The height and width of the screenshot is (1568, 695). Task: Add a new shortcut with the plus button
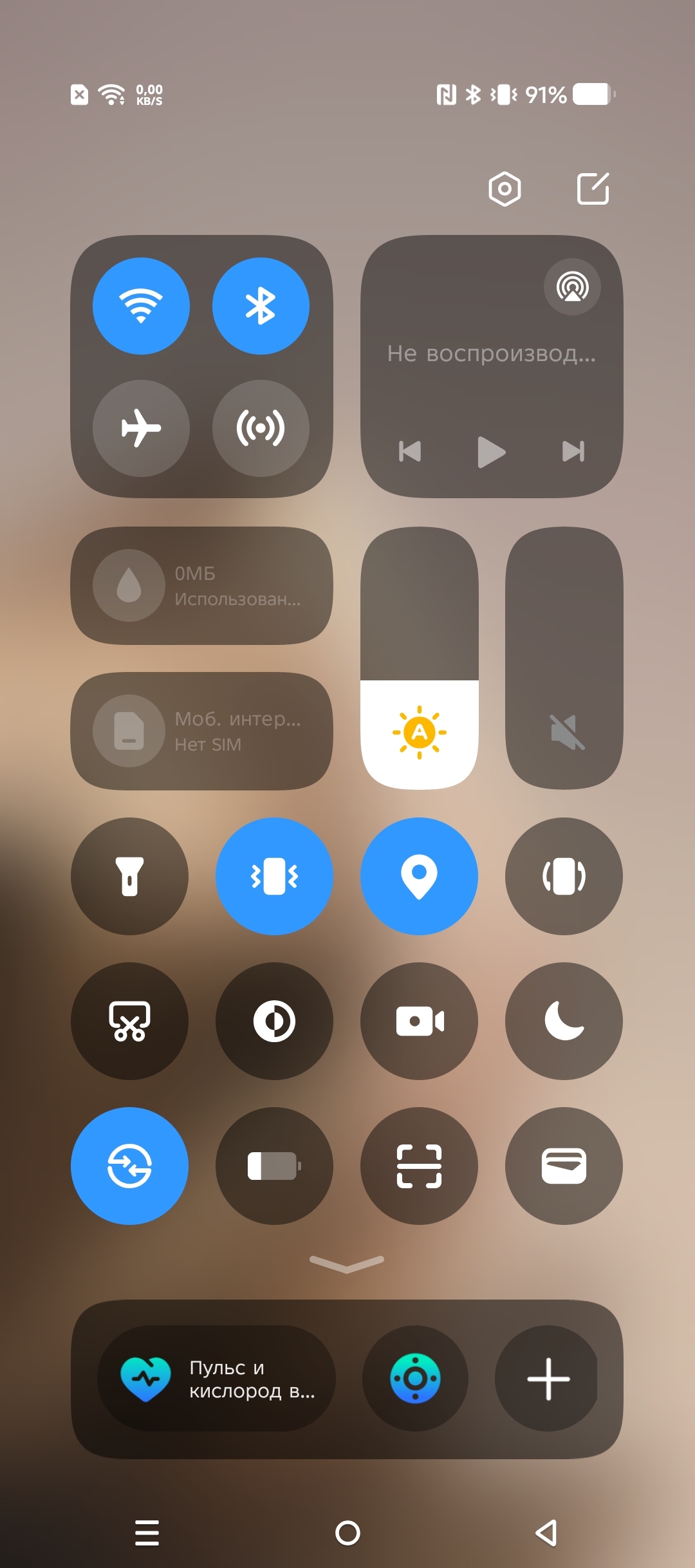[548, 1378]
